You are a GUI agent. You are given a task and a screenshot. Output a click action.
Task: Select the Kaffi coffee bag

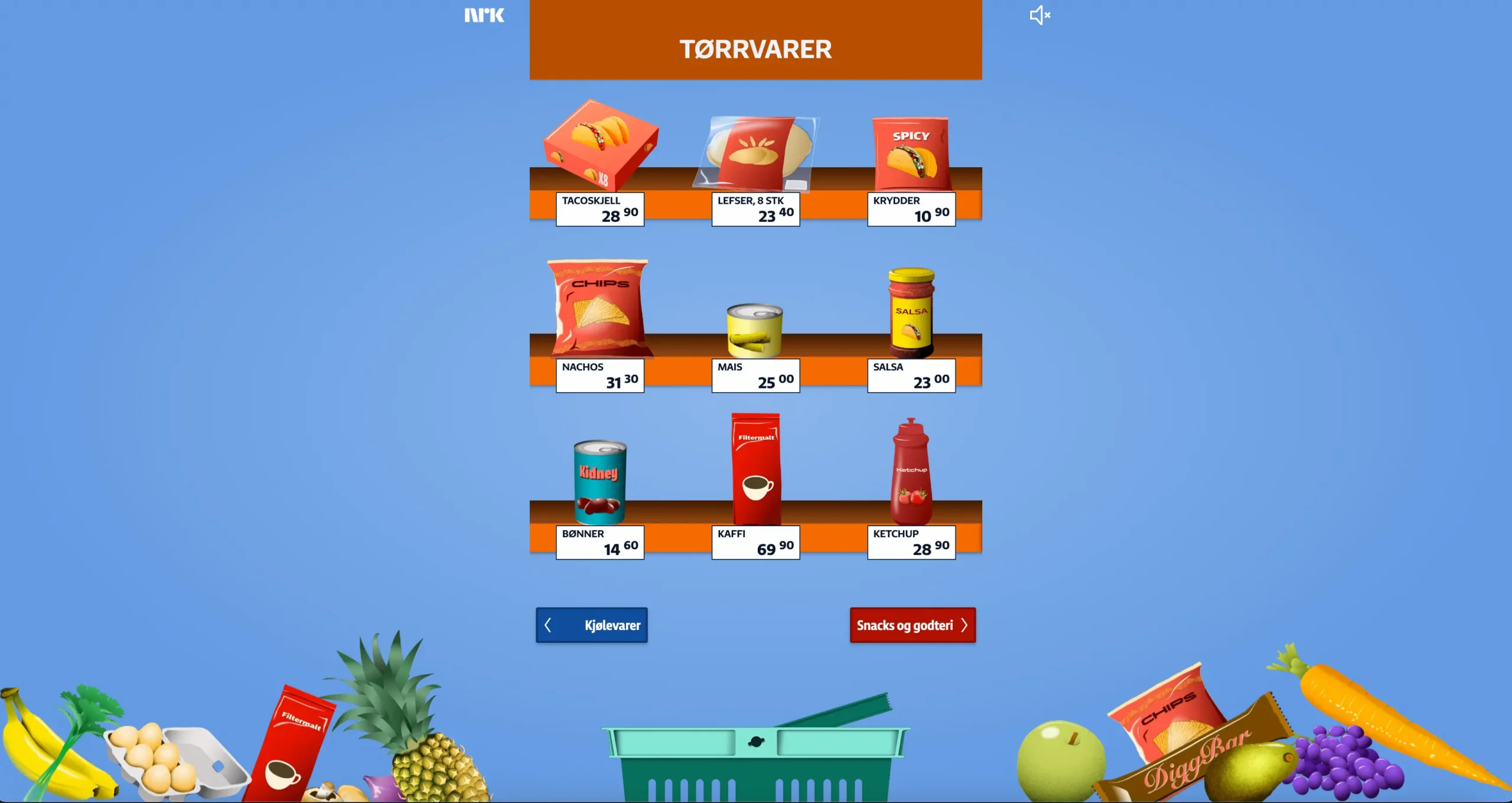coord(756,469)
